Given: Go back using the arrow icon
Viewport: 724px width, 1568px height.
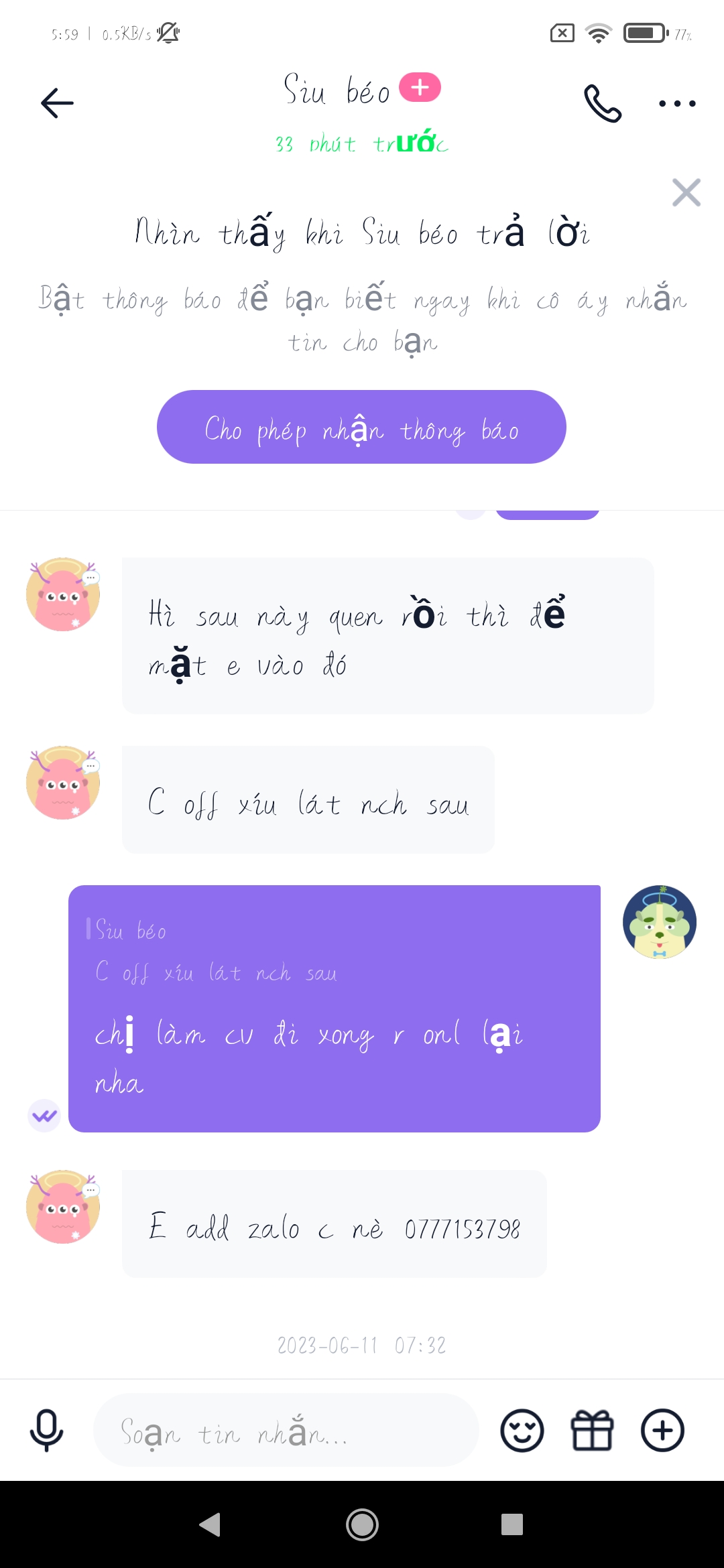Looking at the screenshot, I should 56,103.
